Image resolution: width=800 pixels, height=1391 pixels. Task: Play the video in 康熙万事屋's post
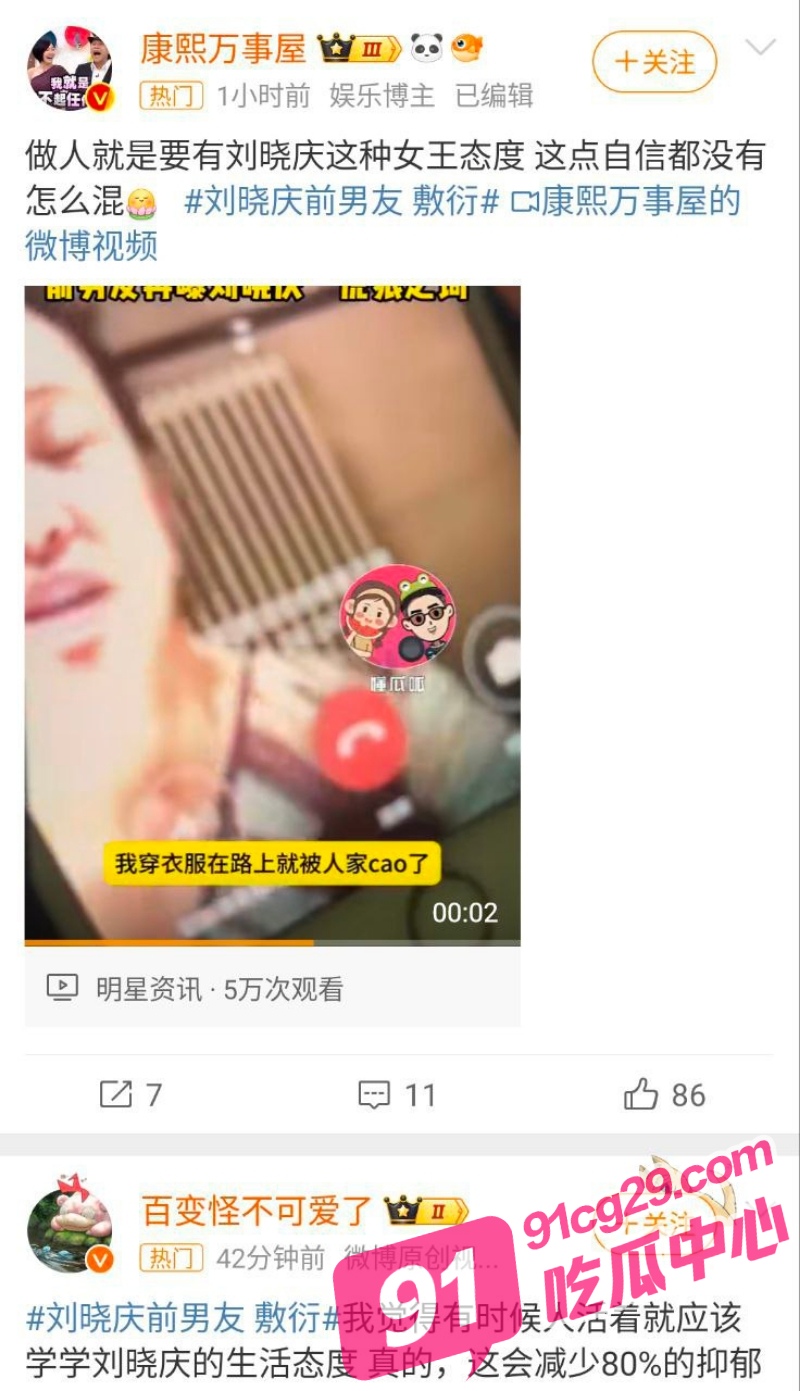pyautogui.click(x=272, y=615)
